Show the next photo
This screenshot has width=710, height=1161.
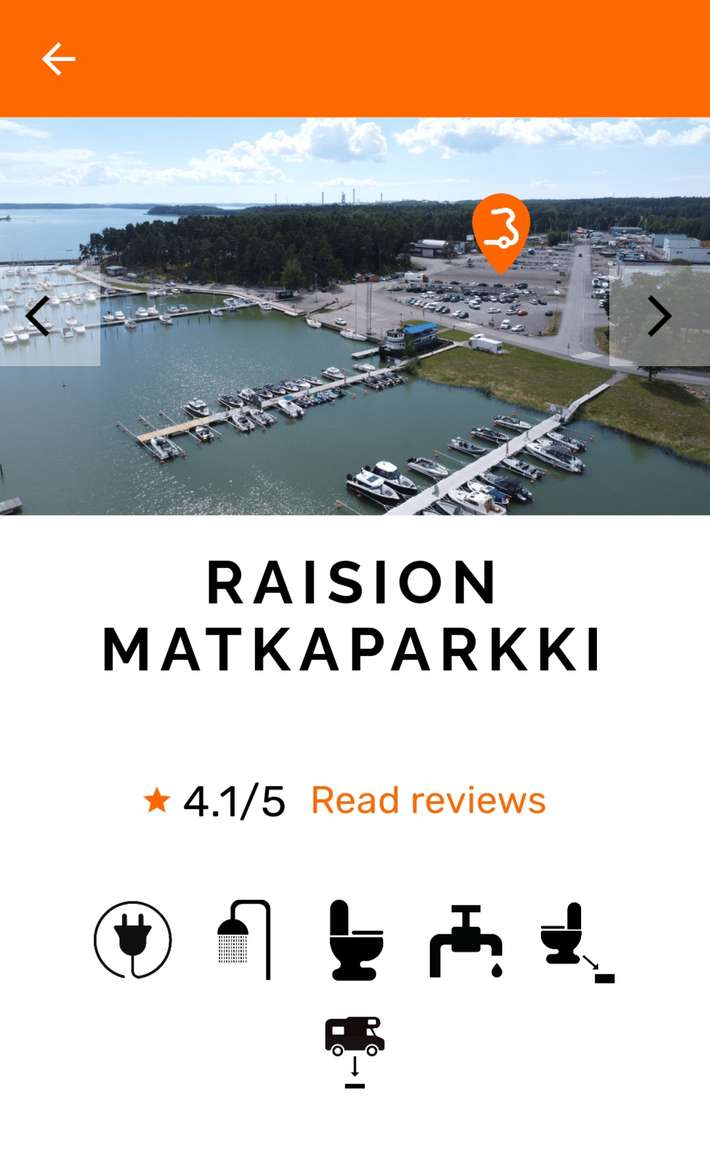pos(659,316)
